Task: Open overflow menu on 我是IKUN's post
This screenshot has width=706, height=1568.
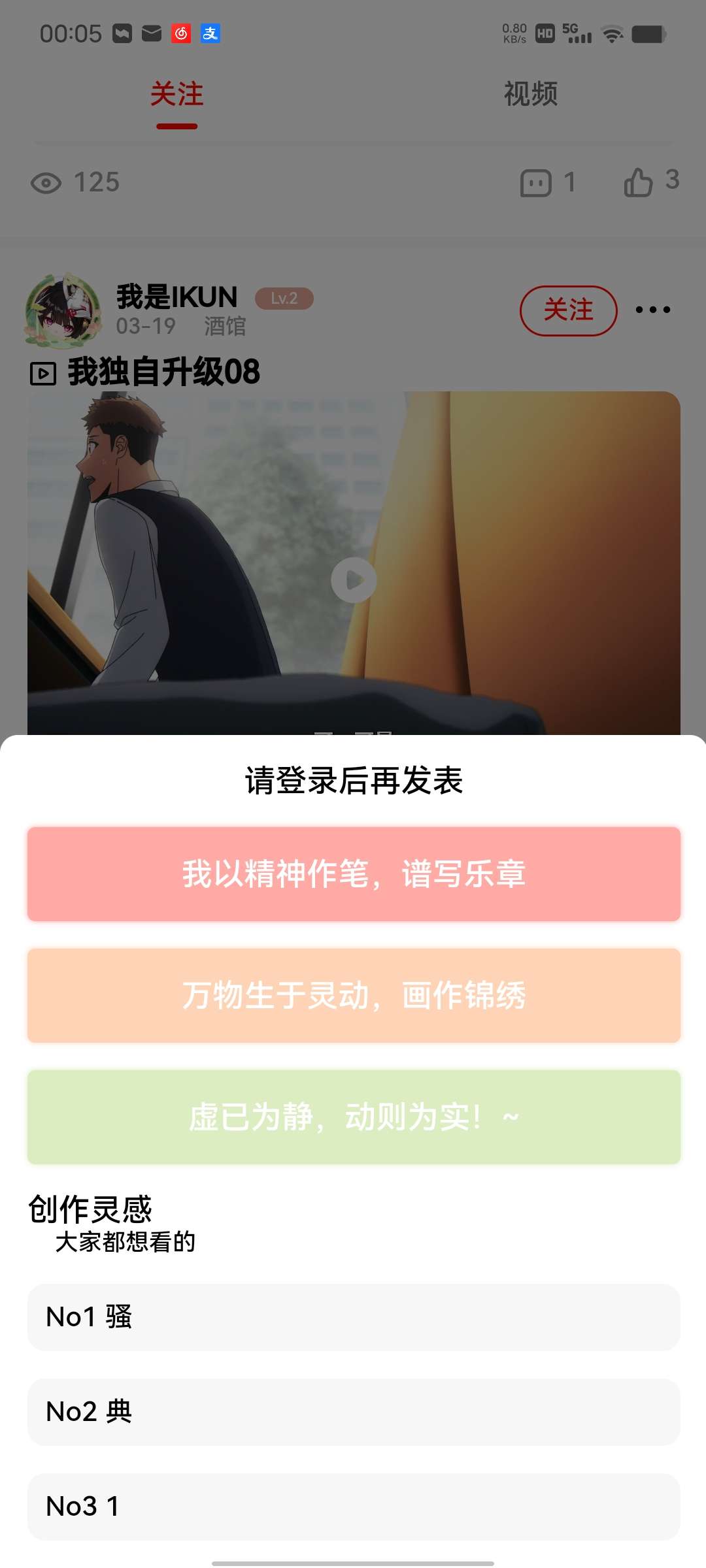Action: [x=652, y=310]
